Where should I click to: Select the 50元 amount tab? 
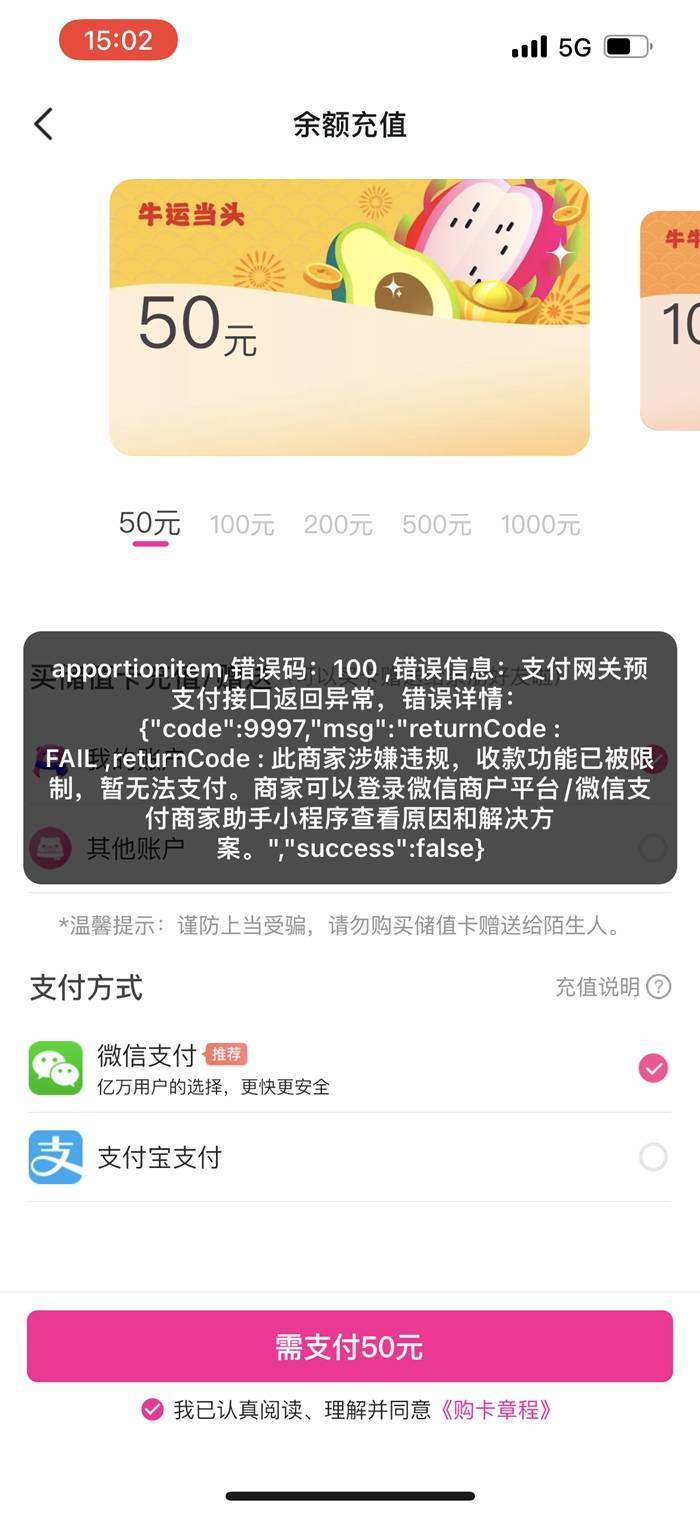(x=149, y=523)
